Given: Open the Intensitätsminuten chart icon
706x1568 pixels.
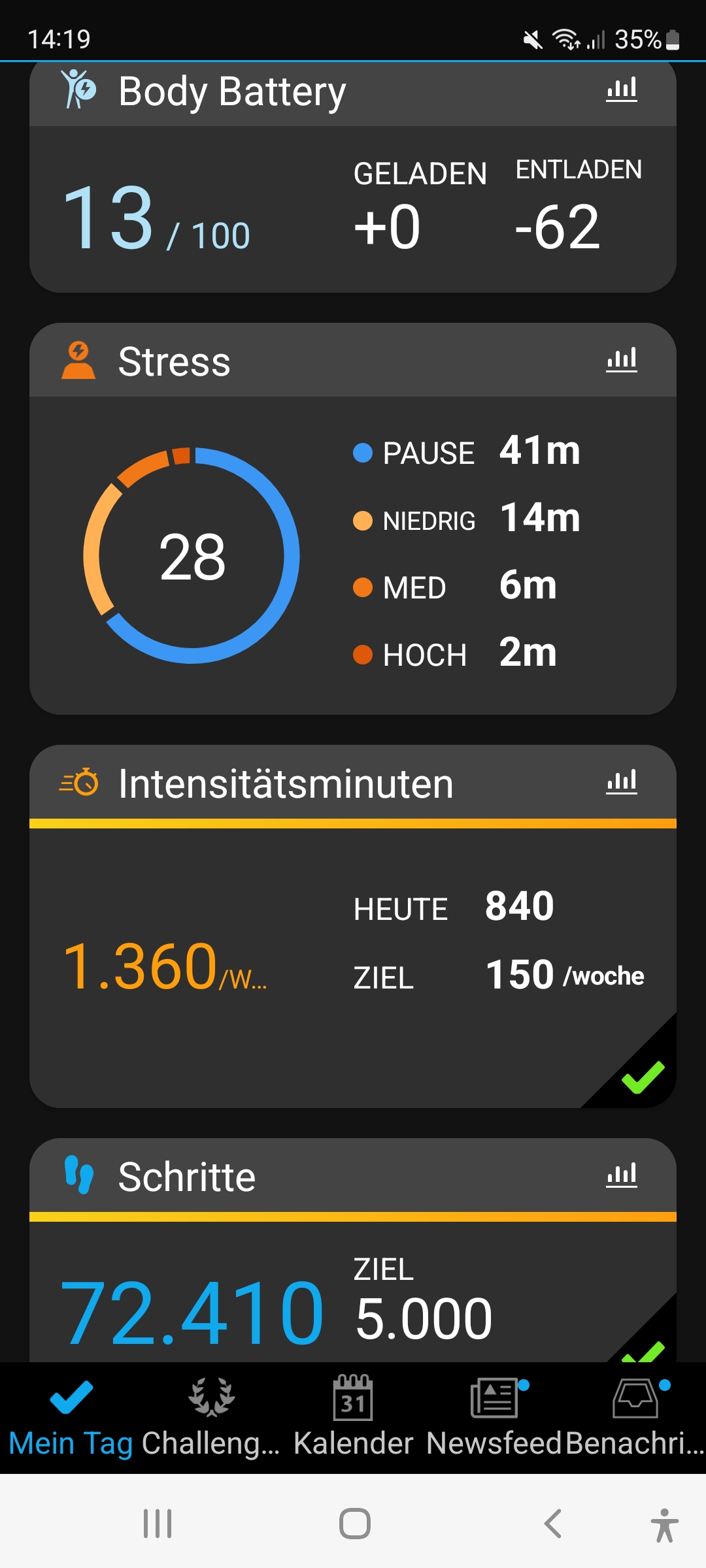Looking at the screenshot, I should pos(621,781).
